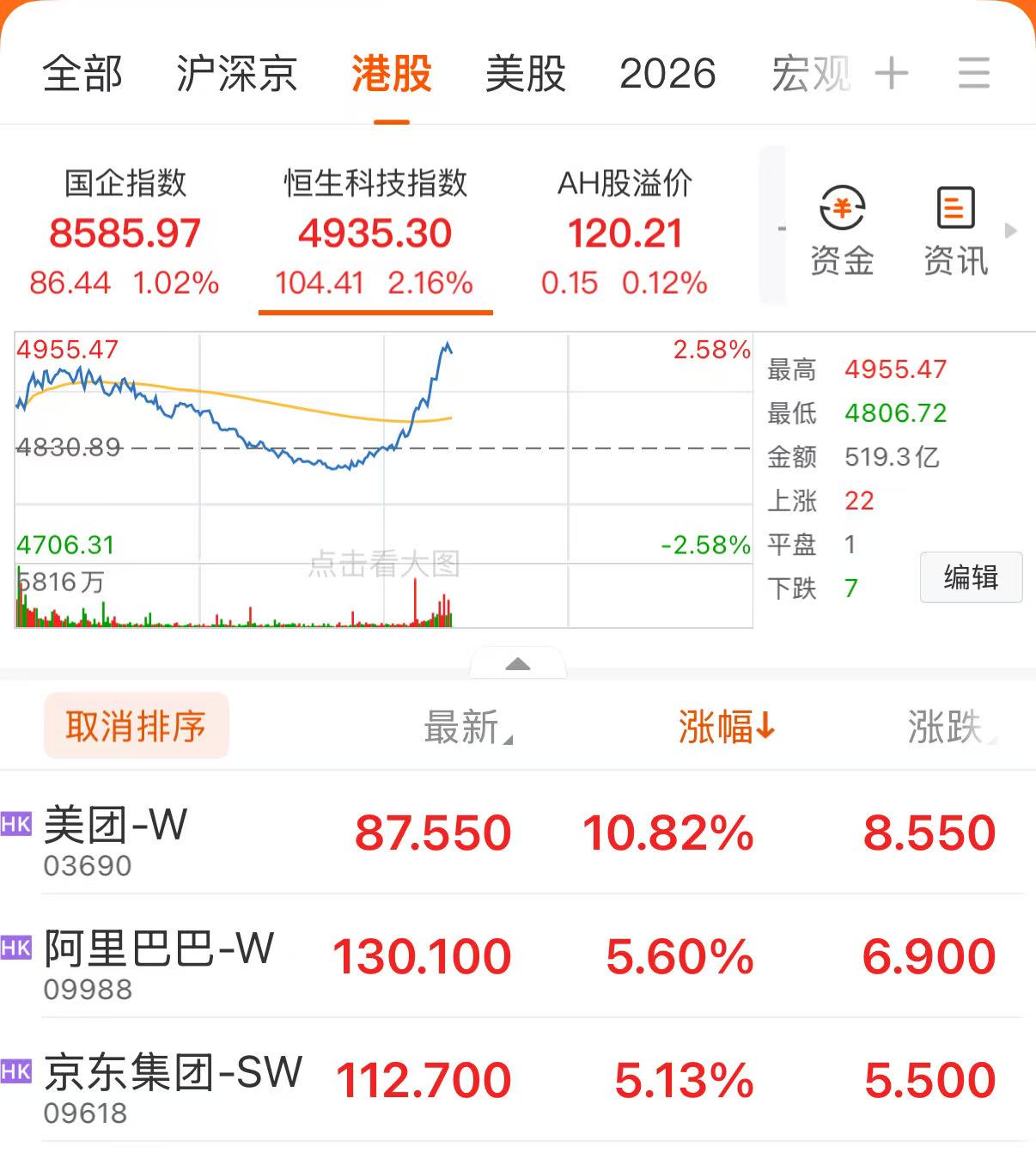Open the 阿里巴巴-W stock row

point(515,956)
